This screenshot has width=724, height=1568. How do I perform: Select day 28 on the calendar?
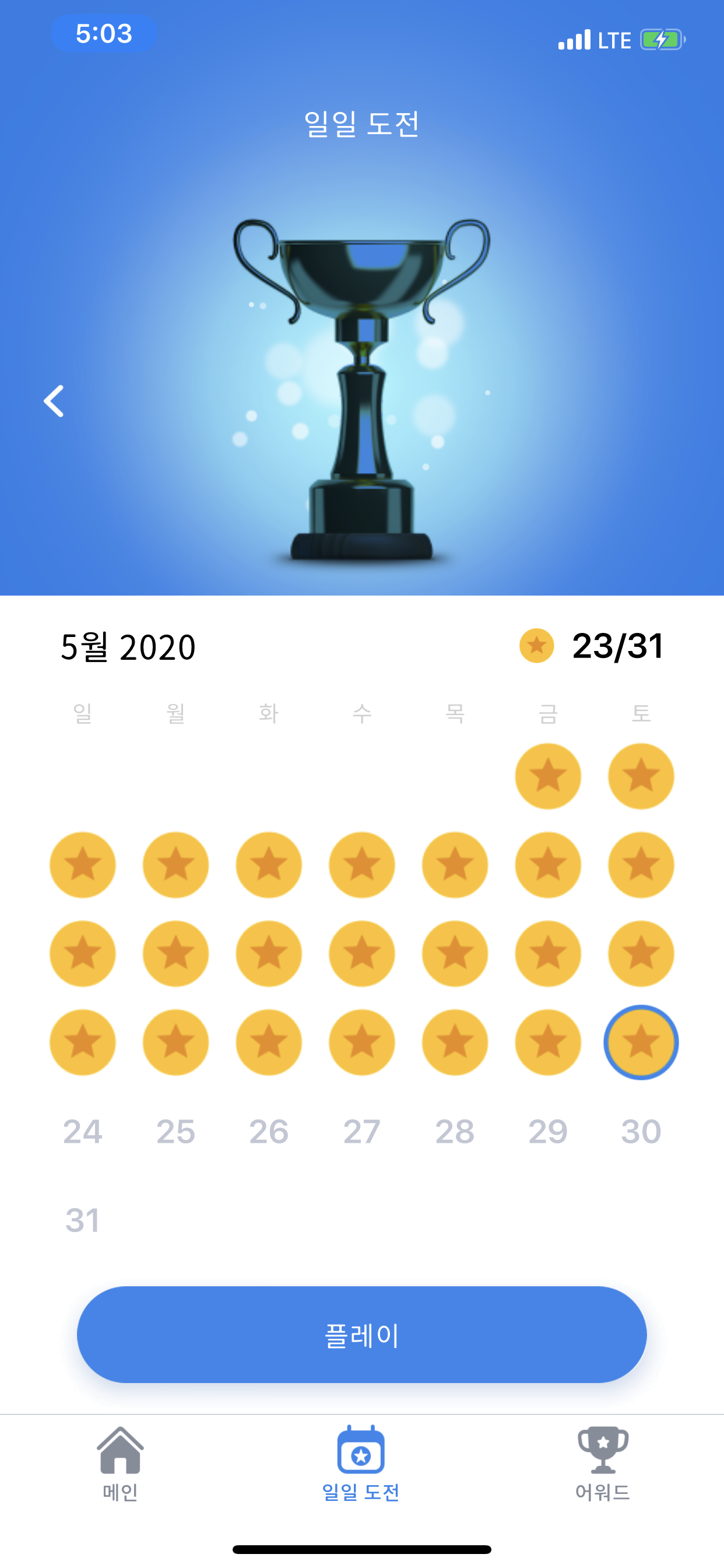[x=455, y=1132]
